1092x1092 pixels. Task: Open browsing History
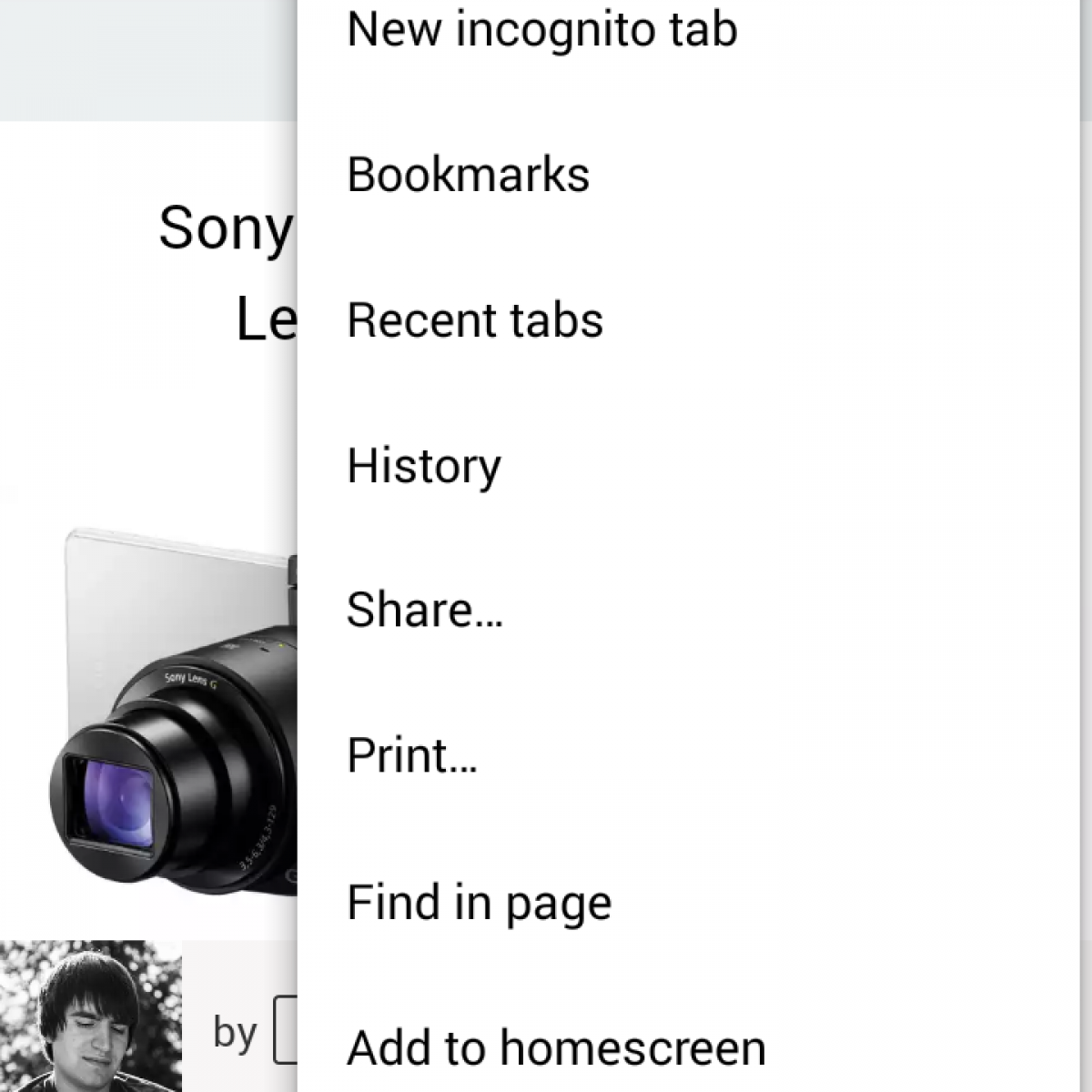coord(424,466)
